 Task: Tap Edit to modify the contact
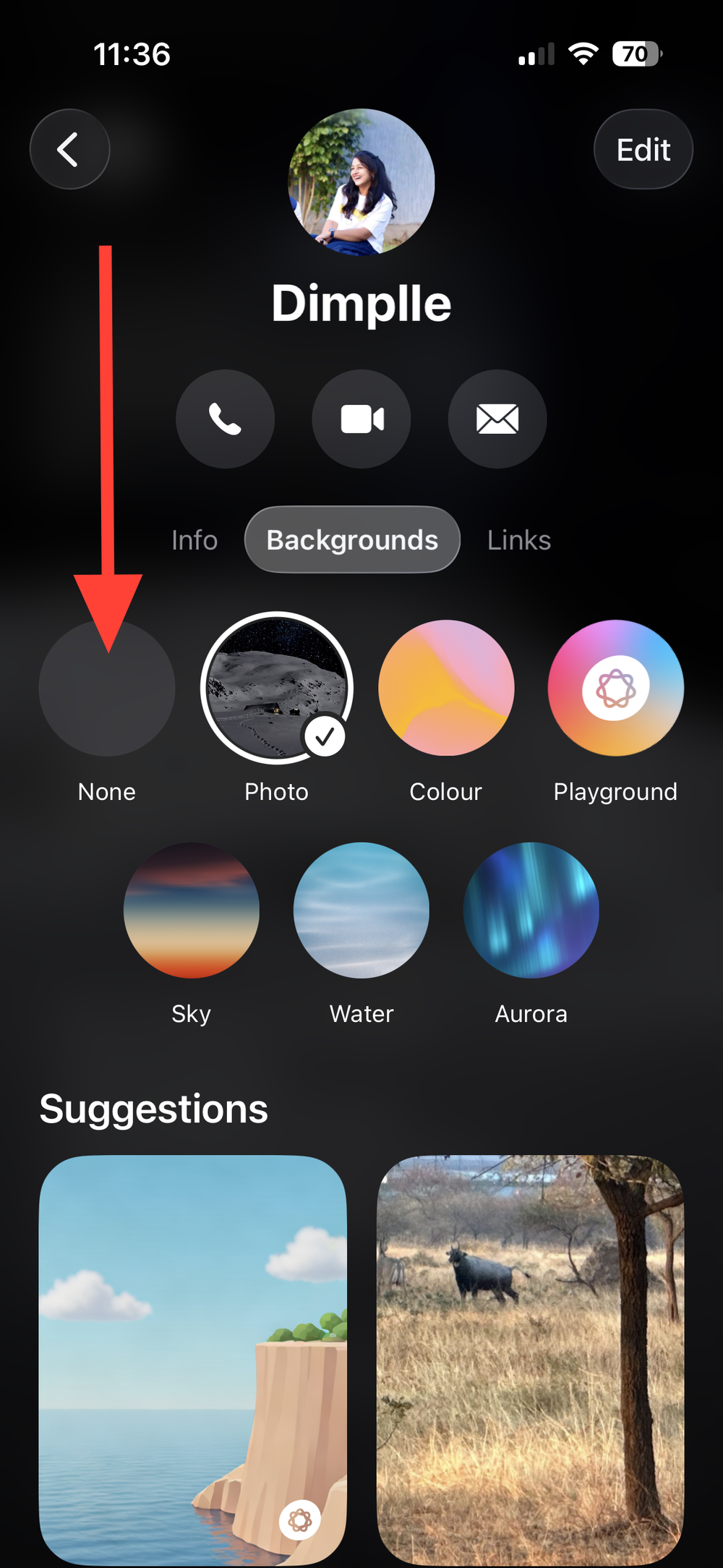pos(643,149)
